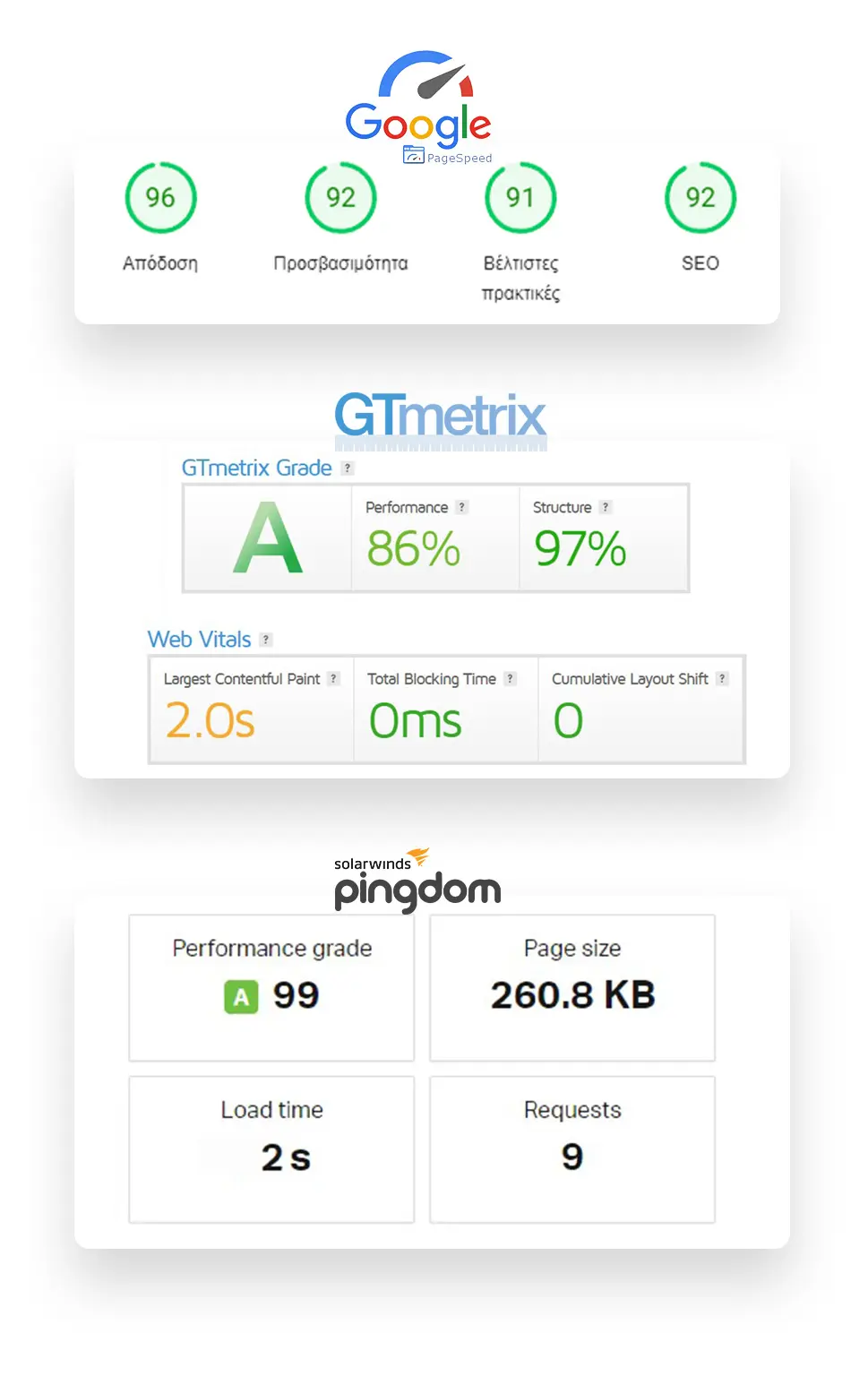Expand the Cumulative Layout Shift info
The image size is (868, 1393).
pyautogui.click(x=724, y=679)
